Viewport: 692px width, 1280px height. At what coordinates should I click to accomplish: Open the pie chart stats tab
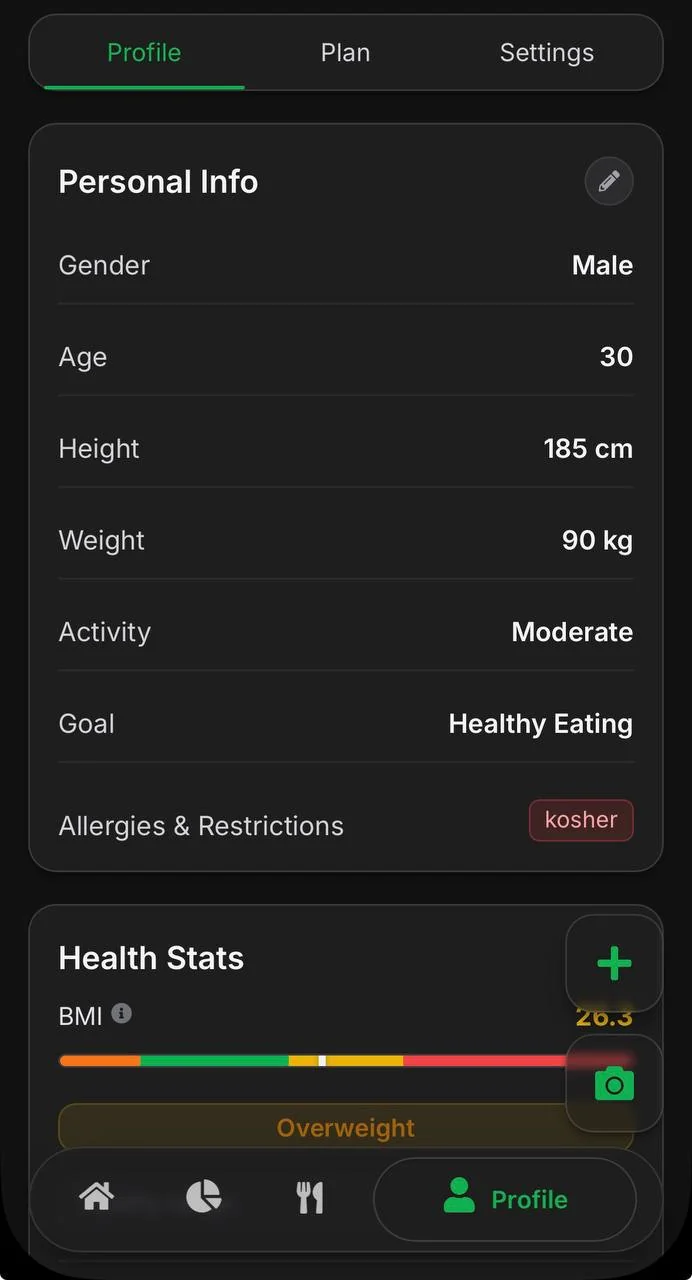(x=204, y=1197)
